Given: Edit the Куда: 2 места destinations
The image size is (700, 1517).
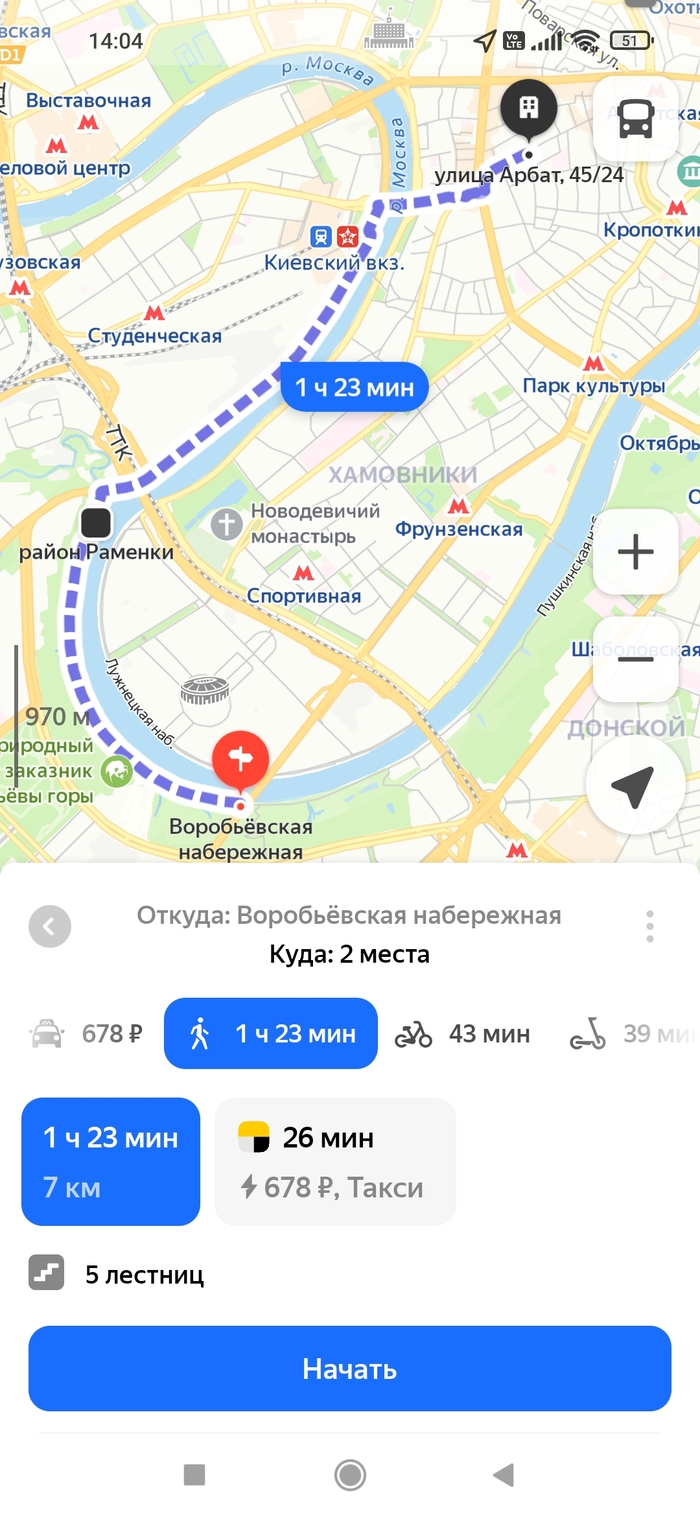Looking at the screenshot, I should pyautogui.click(x=349, y=954).
